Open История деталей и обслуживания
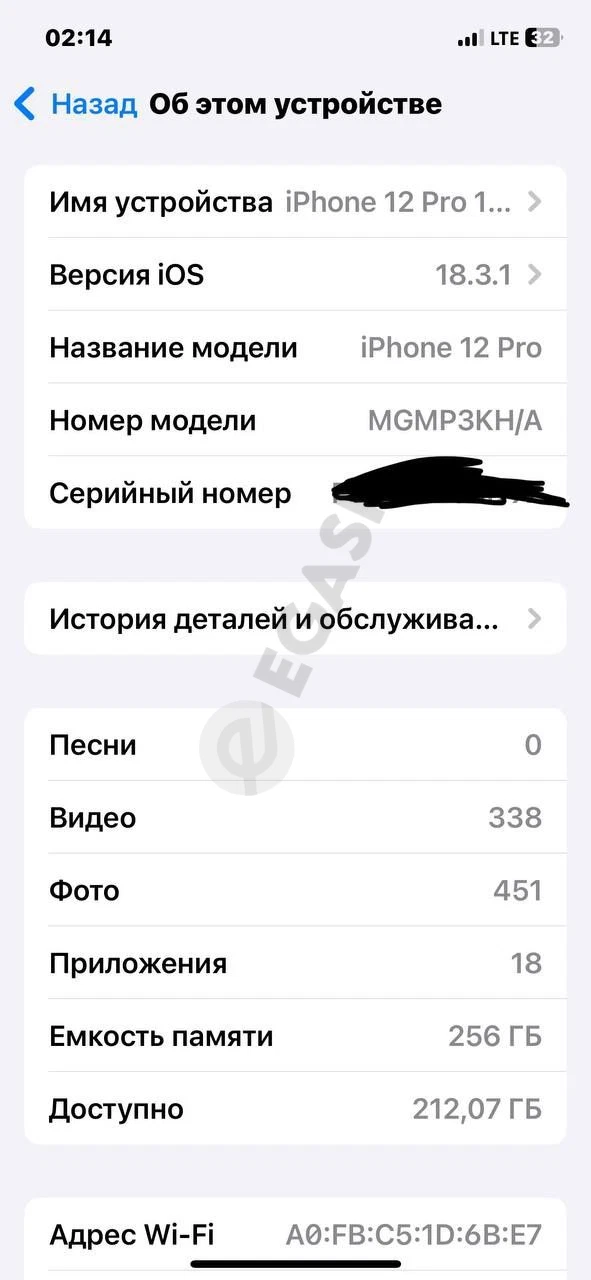 [295, 619]
